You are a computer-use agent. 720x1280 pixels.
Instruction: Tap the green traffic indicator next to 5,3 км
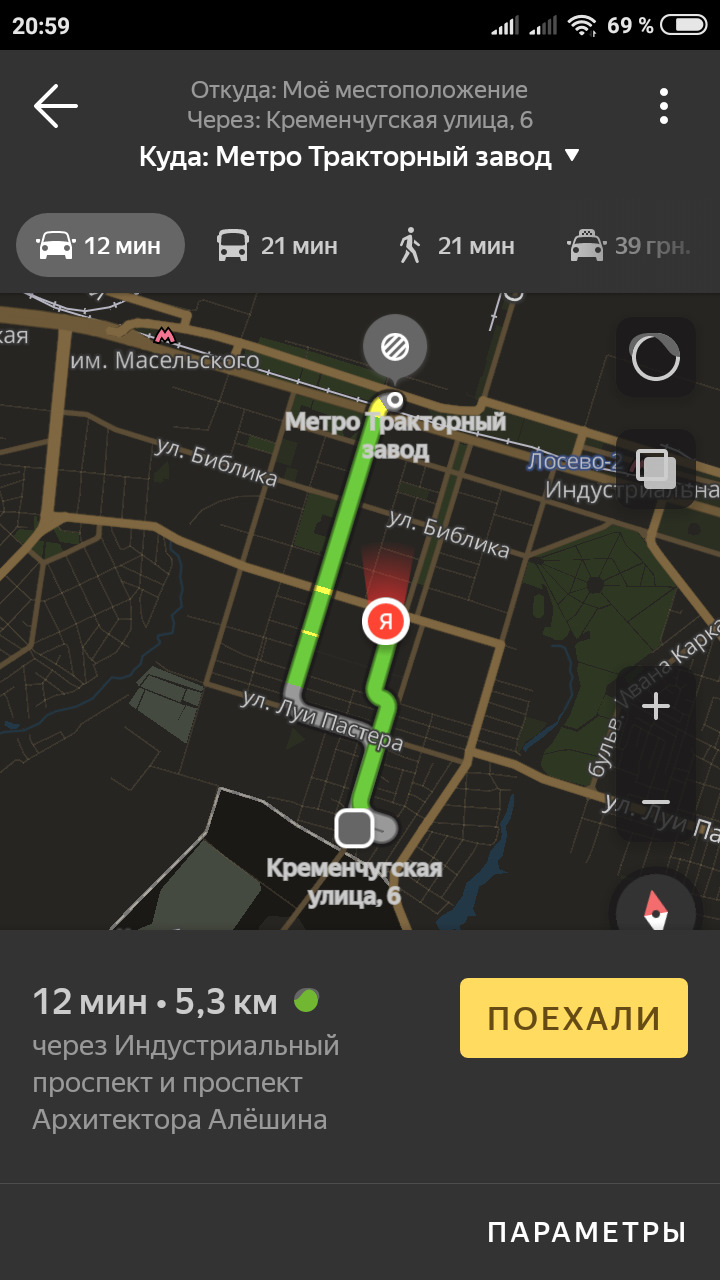coord(305,998)
